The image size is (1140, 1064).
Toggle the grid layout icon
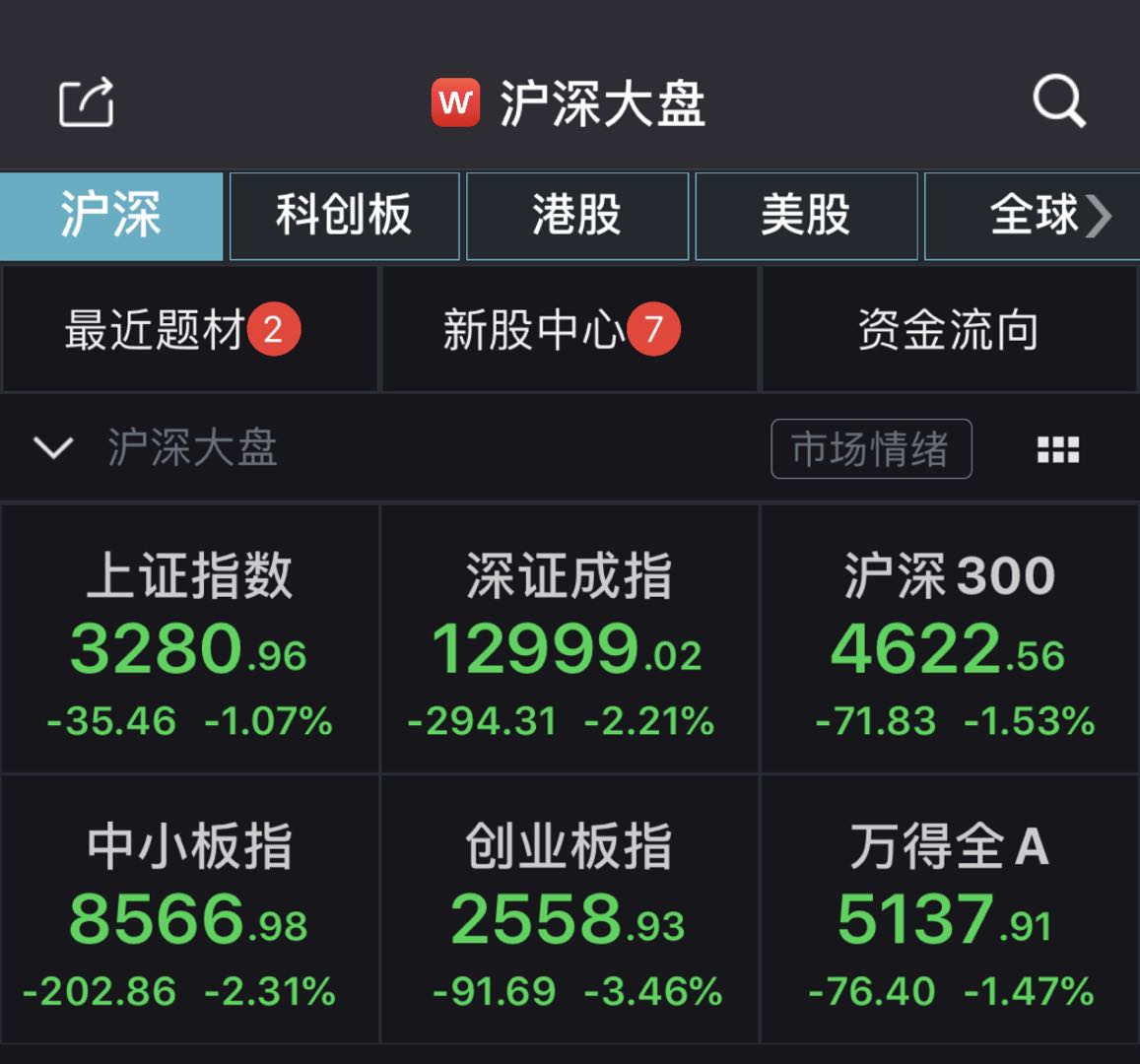point(1058,450)
